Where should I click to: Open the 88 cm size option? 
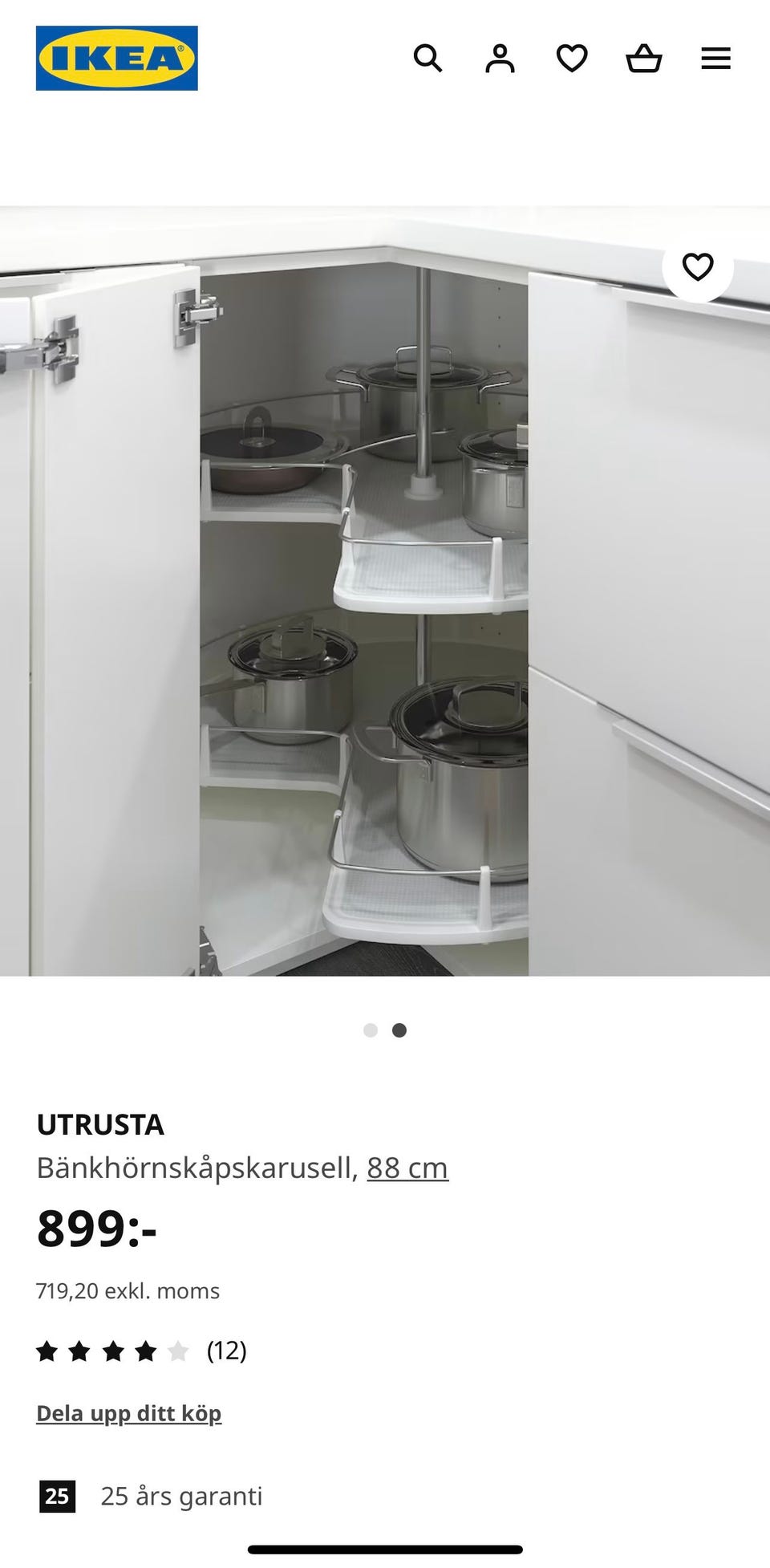(x=407, y=1169)
